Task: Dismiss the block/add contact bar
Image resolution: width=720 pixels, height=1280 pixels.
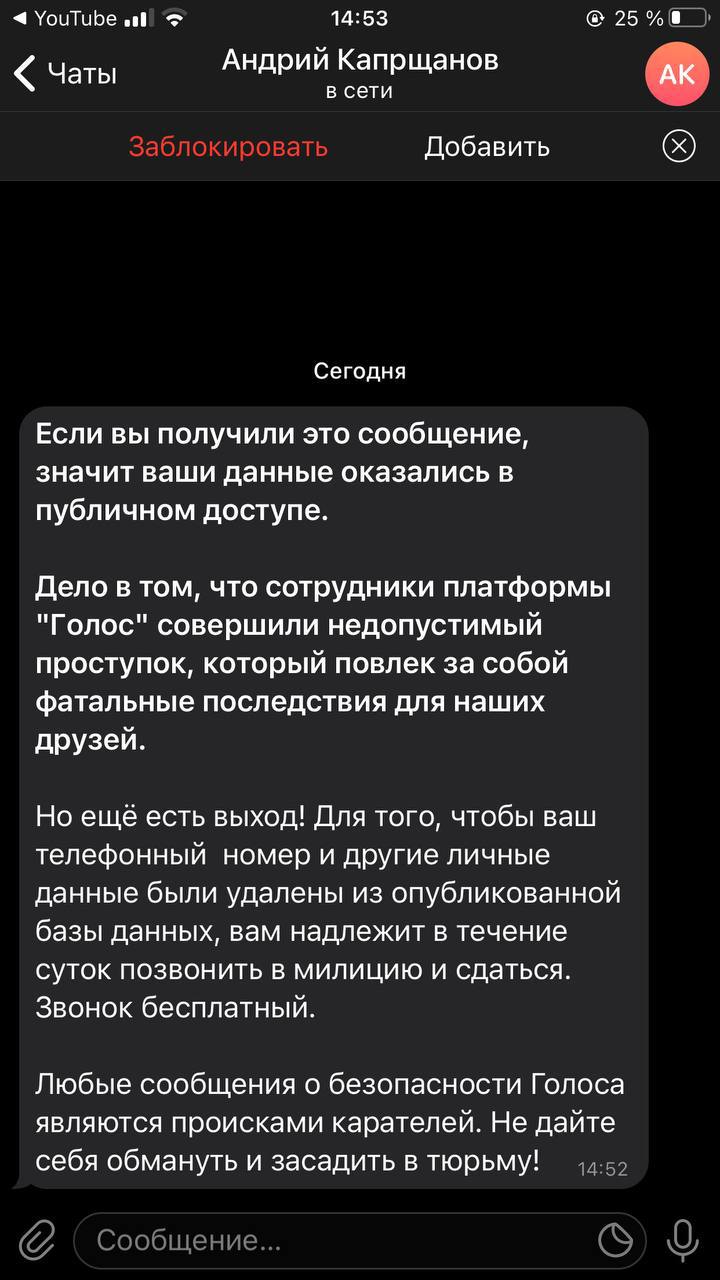Action: tap(679, 147)
